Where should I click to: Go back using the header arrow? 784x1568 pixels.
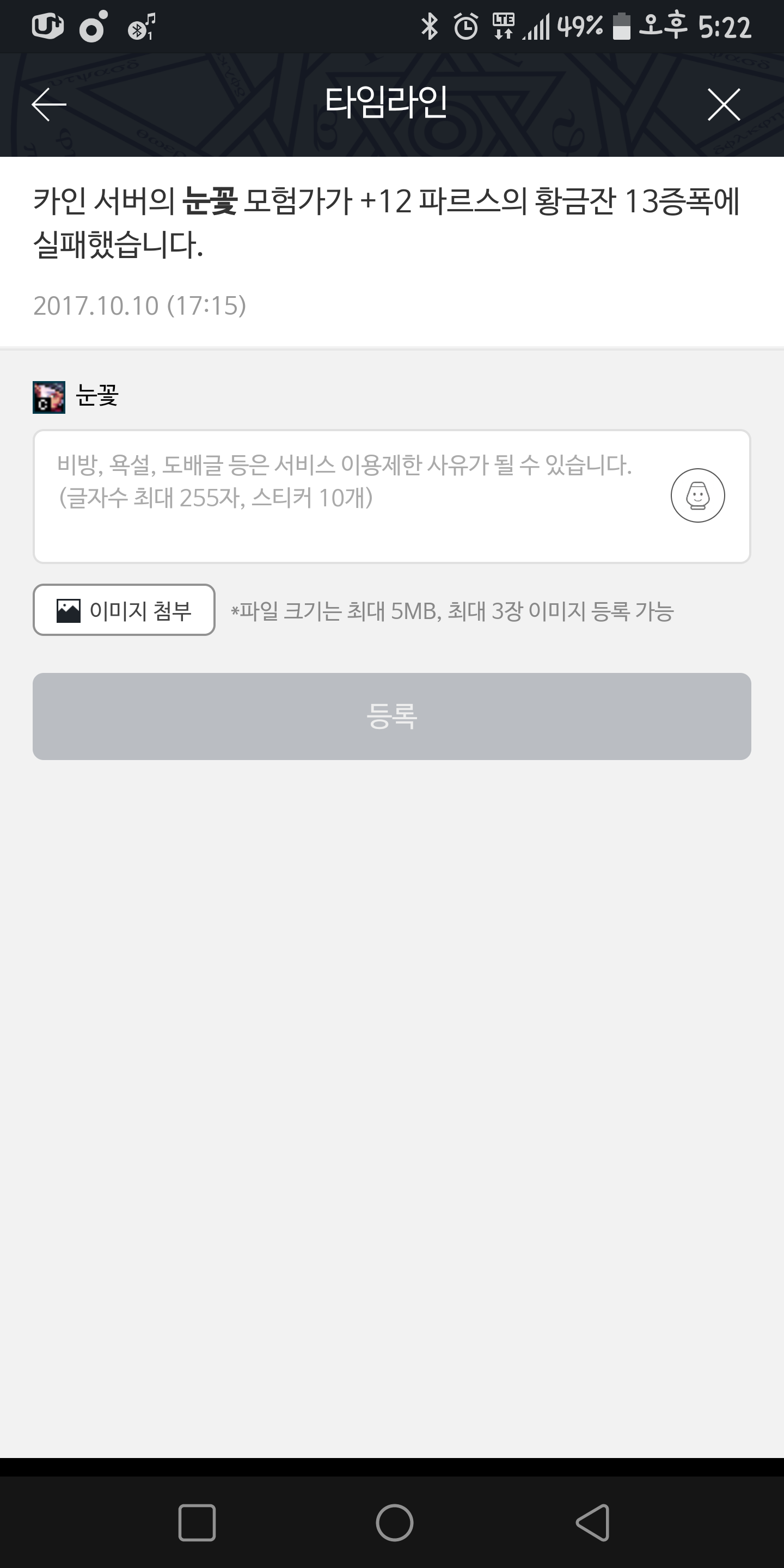(48, 105)
